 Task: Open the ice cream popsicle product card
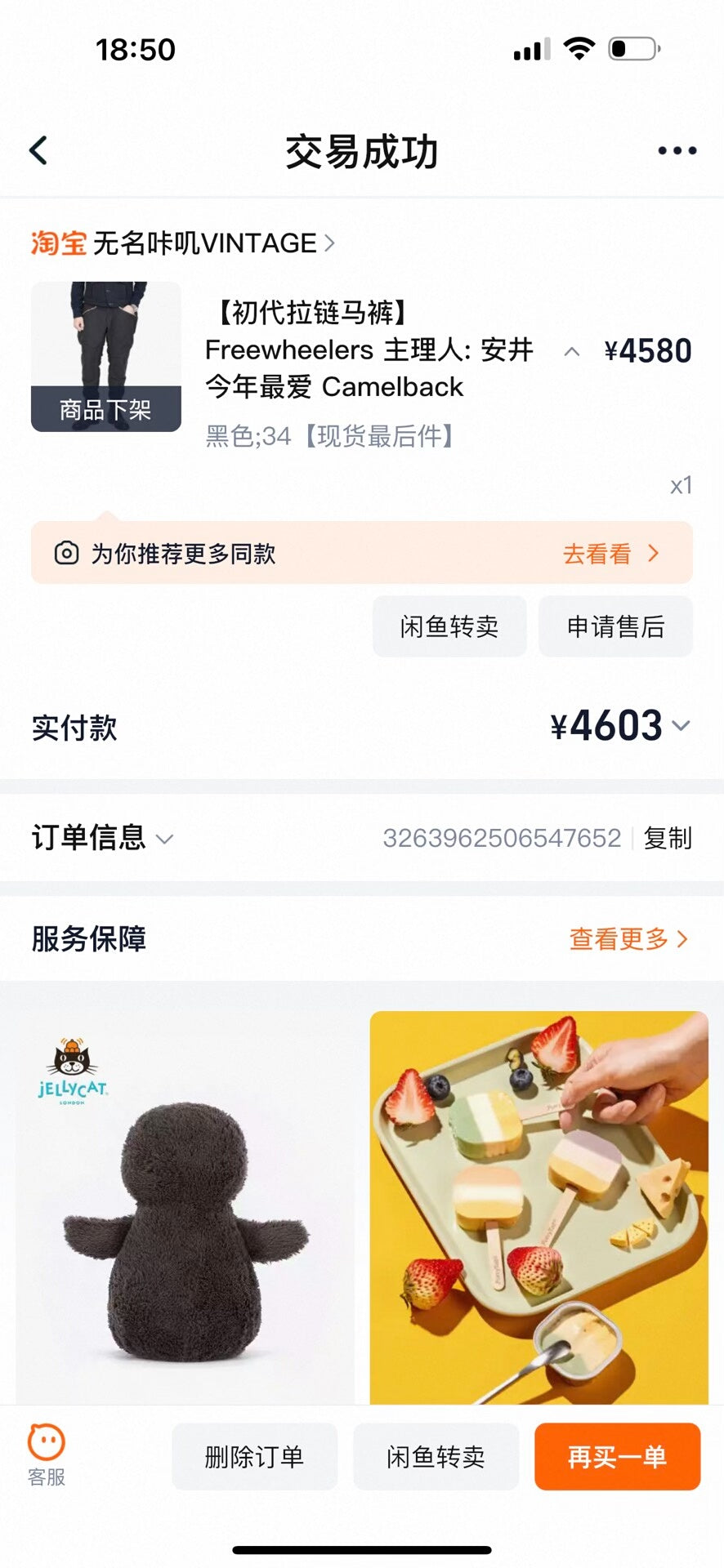coord(539,1207)
